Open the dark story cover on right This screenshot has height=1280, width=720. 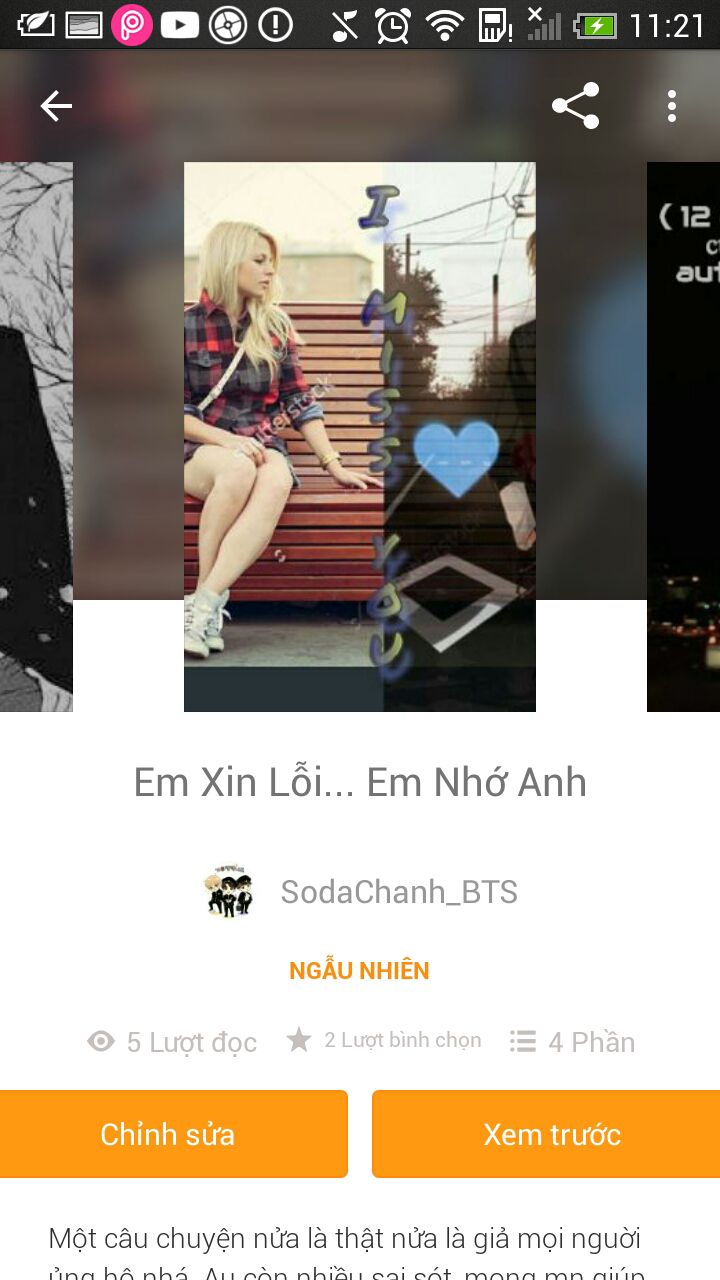[x=684, y=436]
